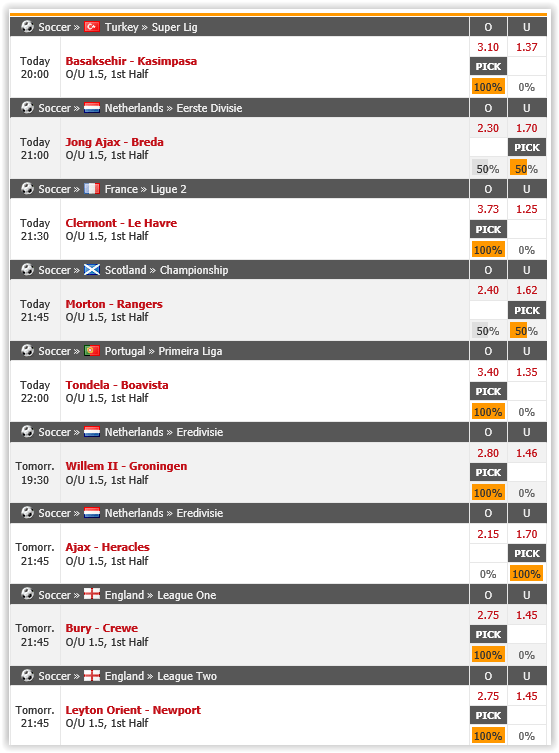Open the Jong Ajax - Breda match
This screenshot has height=753, width=559.
[x=114, y=142]
